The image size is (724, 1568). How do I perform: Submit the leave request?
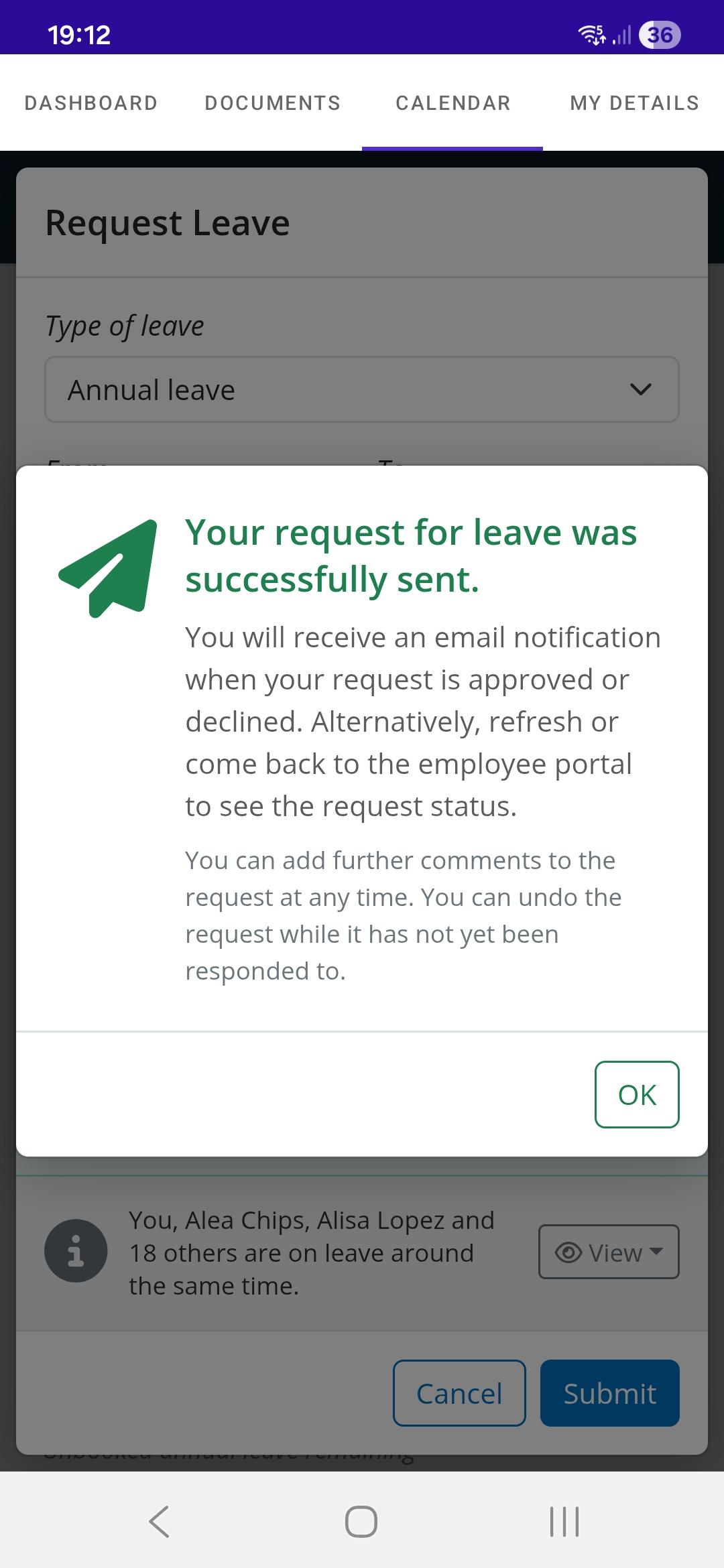tap(609, 1393)
